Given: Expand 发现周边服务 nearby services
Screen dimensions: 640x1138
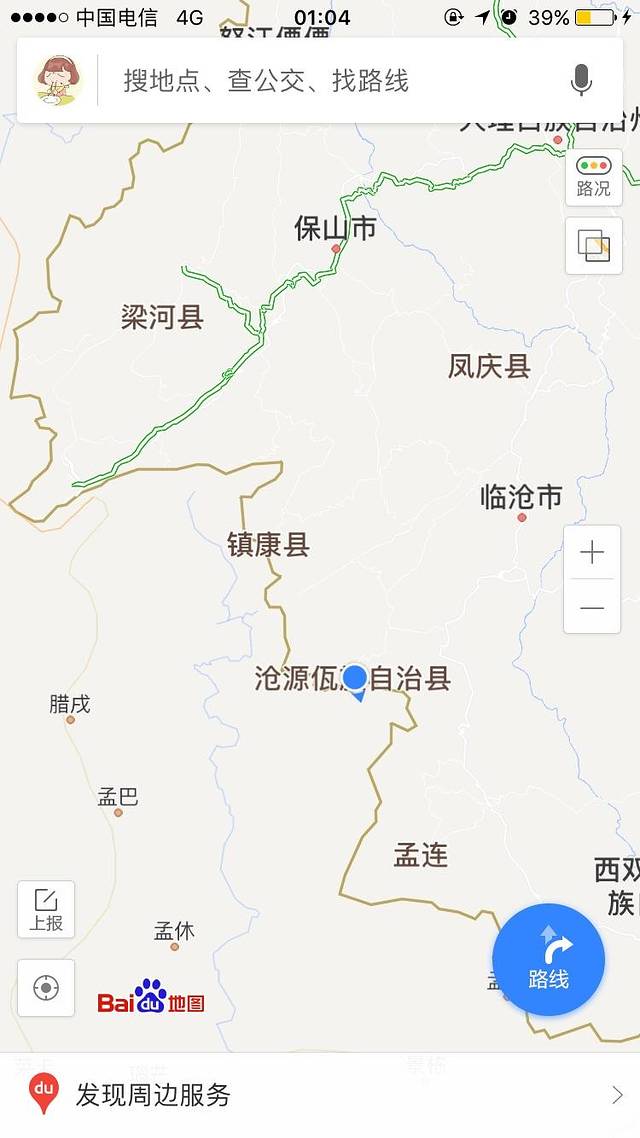Looking at the screenshot, I should coord(320,1094).
